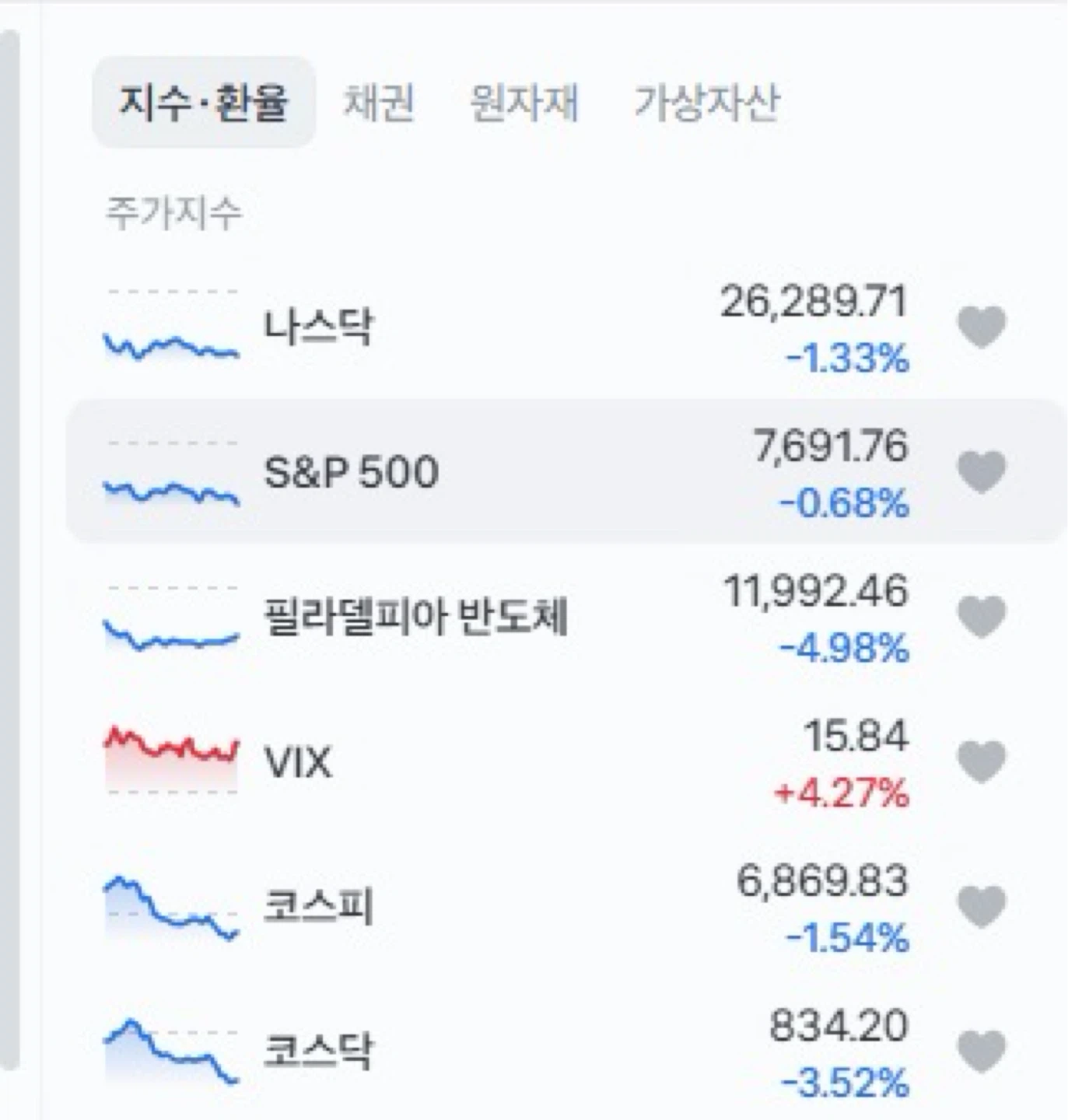1068x1120 pixels.
Task: Open the 나스닥 index row
Action: click(x=567, y=327)
